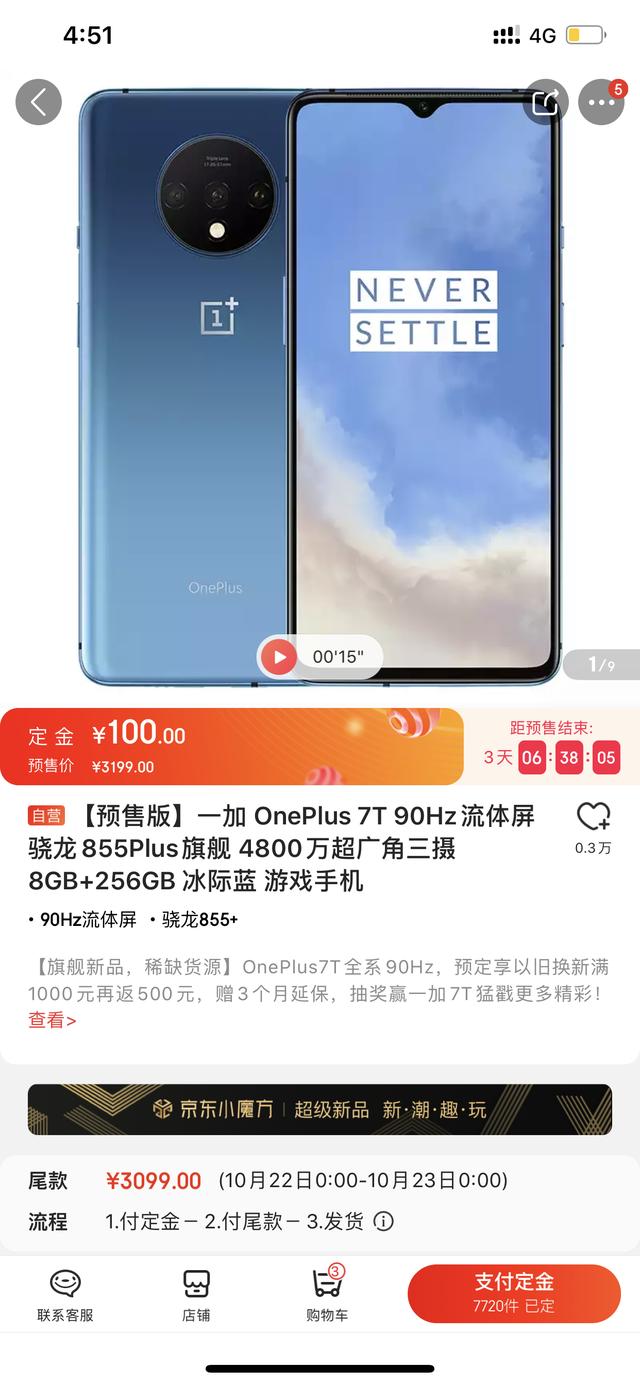Open the 查看> link for more details

[x=52, y=1020]
